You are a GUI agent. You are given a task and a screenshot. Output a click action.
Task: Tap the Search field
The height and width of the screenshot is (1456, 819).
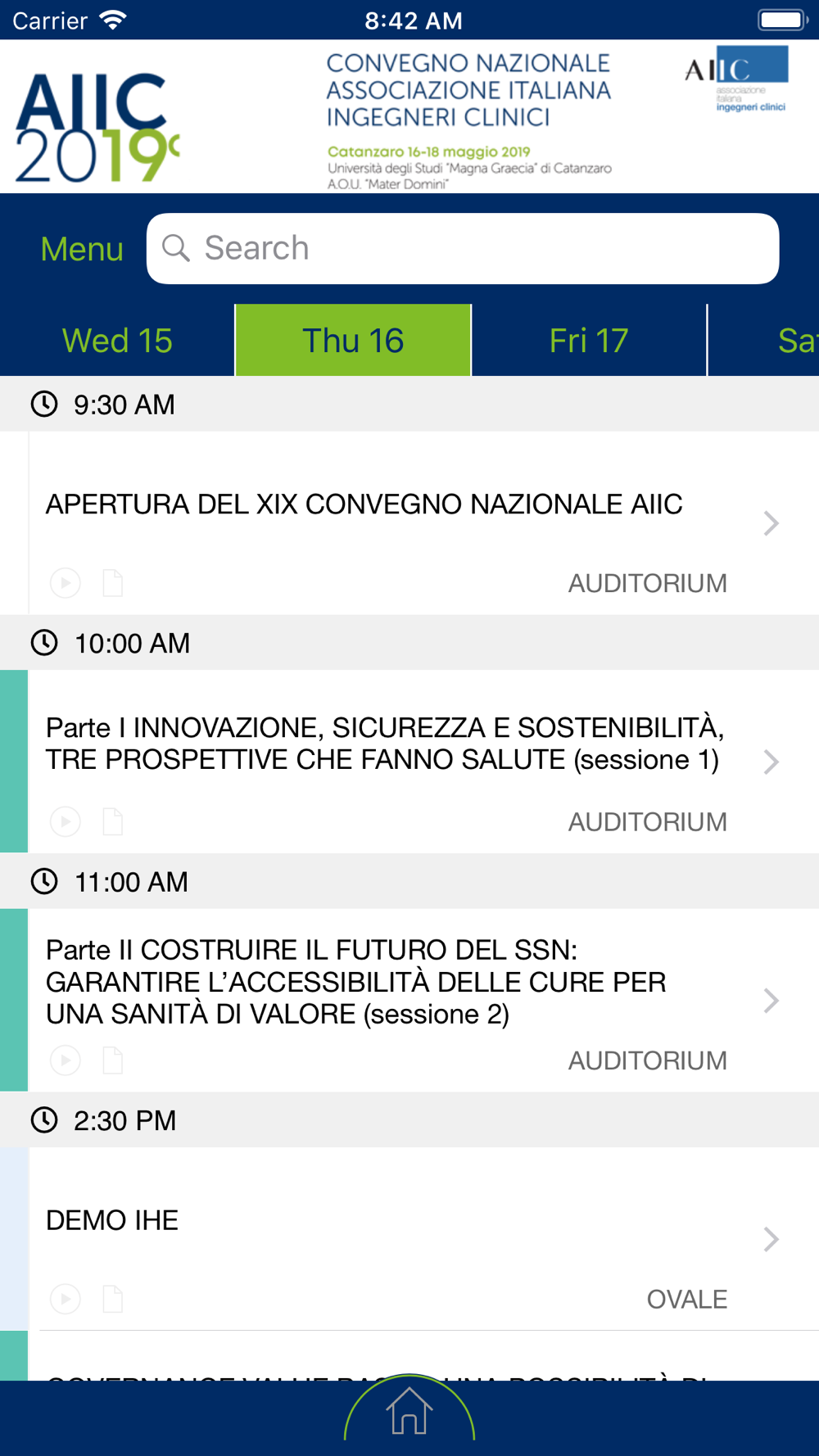463,249
